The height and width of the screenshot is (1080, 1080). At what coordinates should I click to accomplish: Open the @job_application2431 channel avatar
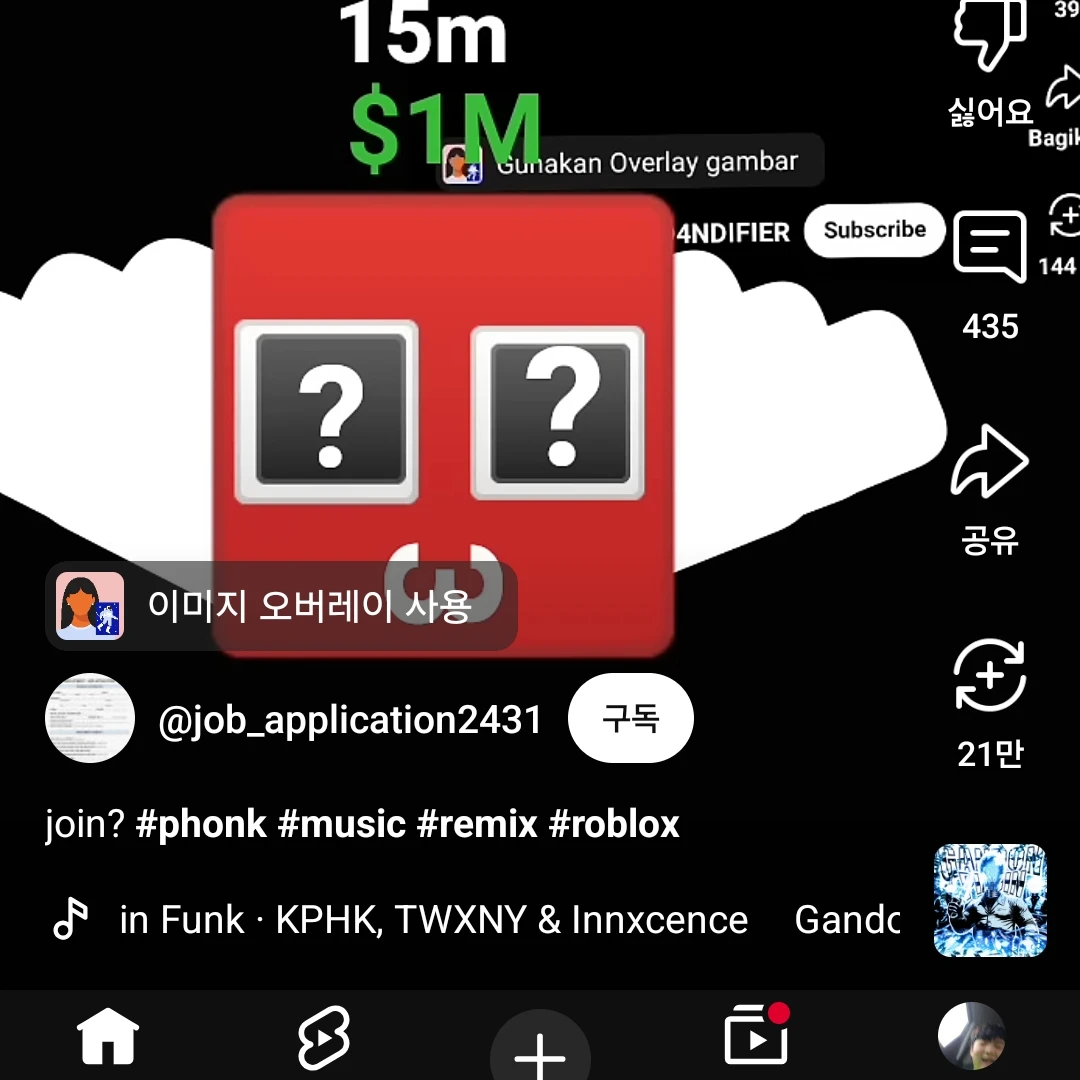[x=90, y=718]
